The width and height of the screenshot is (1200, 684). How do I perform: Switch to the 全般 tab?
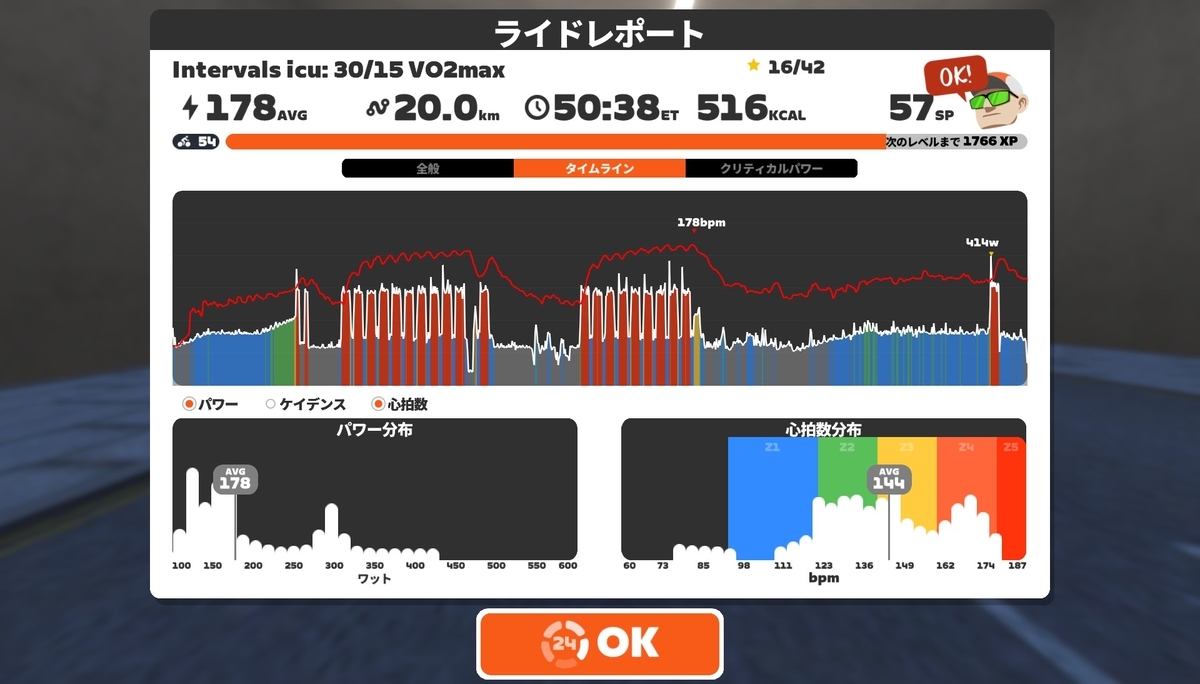click(428, 169)
